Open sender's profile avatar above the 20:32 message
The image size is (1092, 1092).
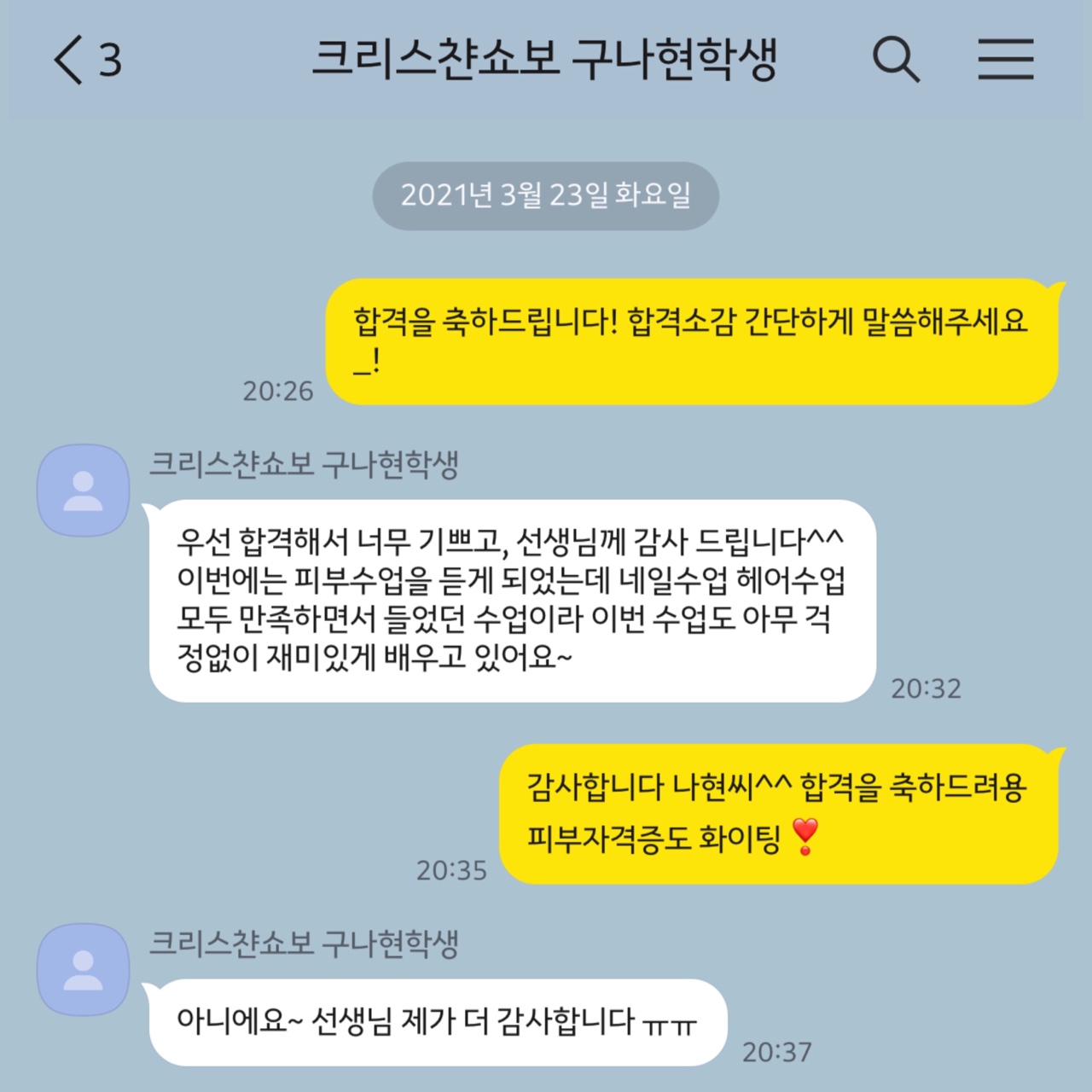(84, 491)
